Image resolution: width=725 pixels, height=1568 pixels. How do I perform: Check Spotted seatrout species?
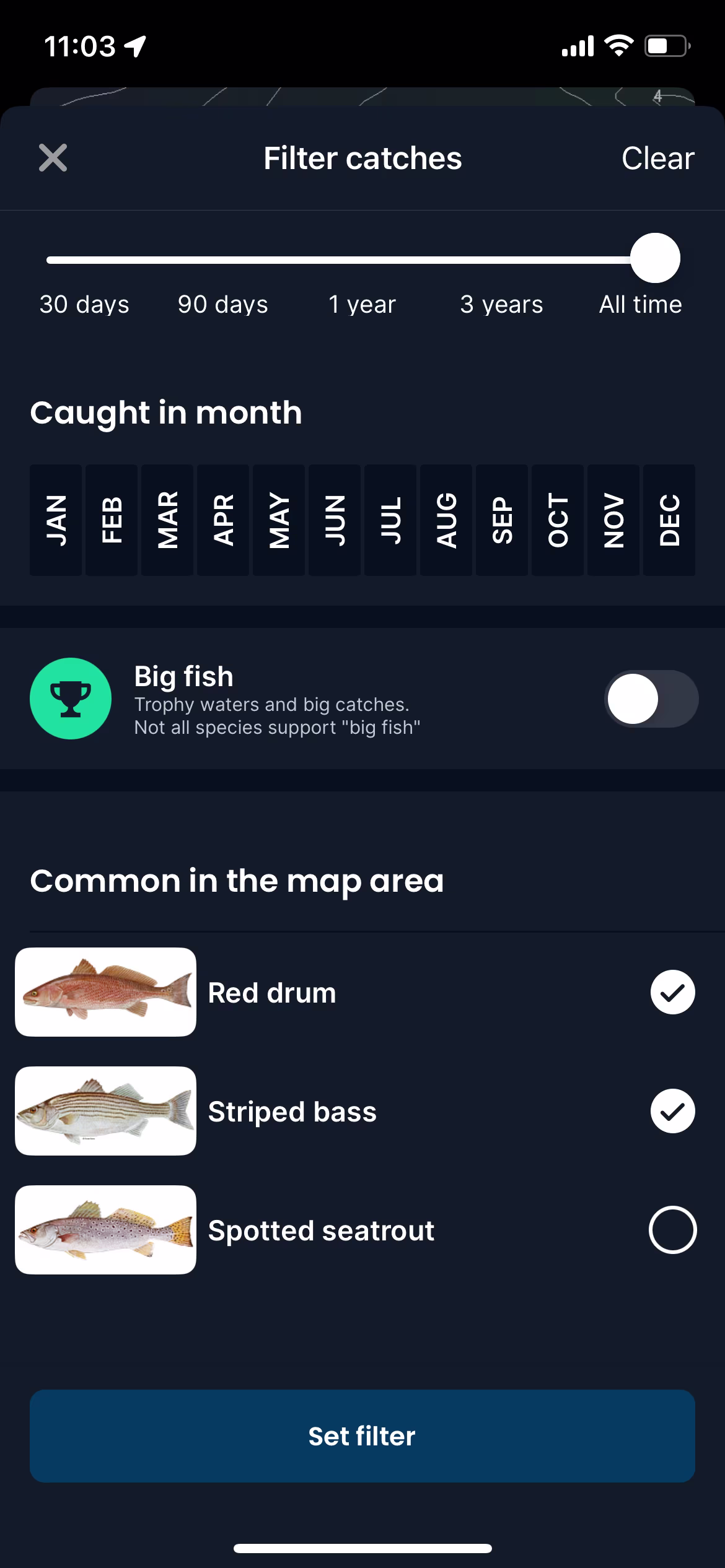pyautogui.click(x=672, y=1230)
